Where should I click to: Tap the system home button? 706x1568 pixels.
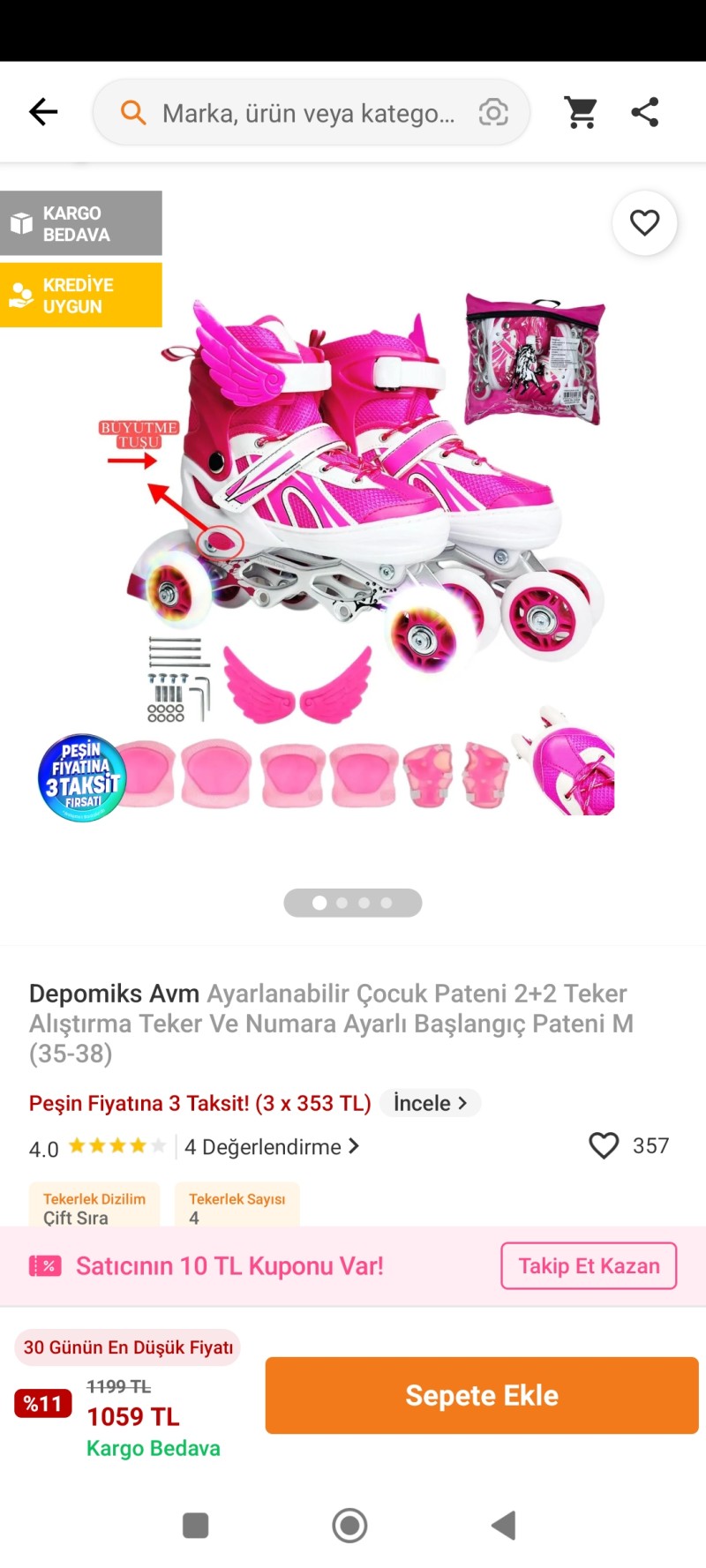pyautogui.click(x=349, y=1525)
